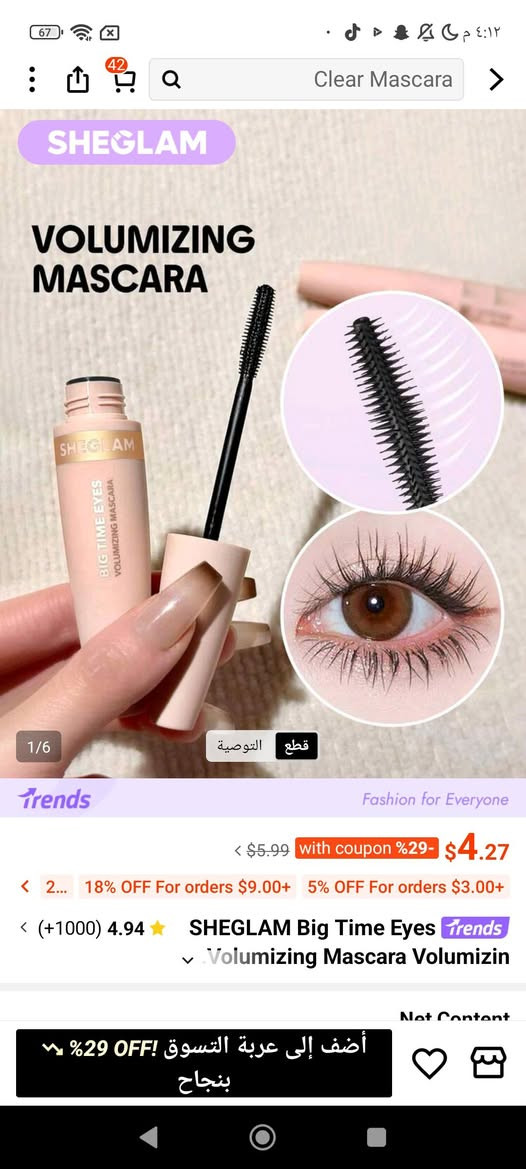Select the التوصية image tab
526x1169 pixels.
(241, 746)
